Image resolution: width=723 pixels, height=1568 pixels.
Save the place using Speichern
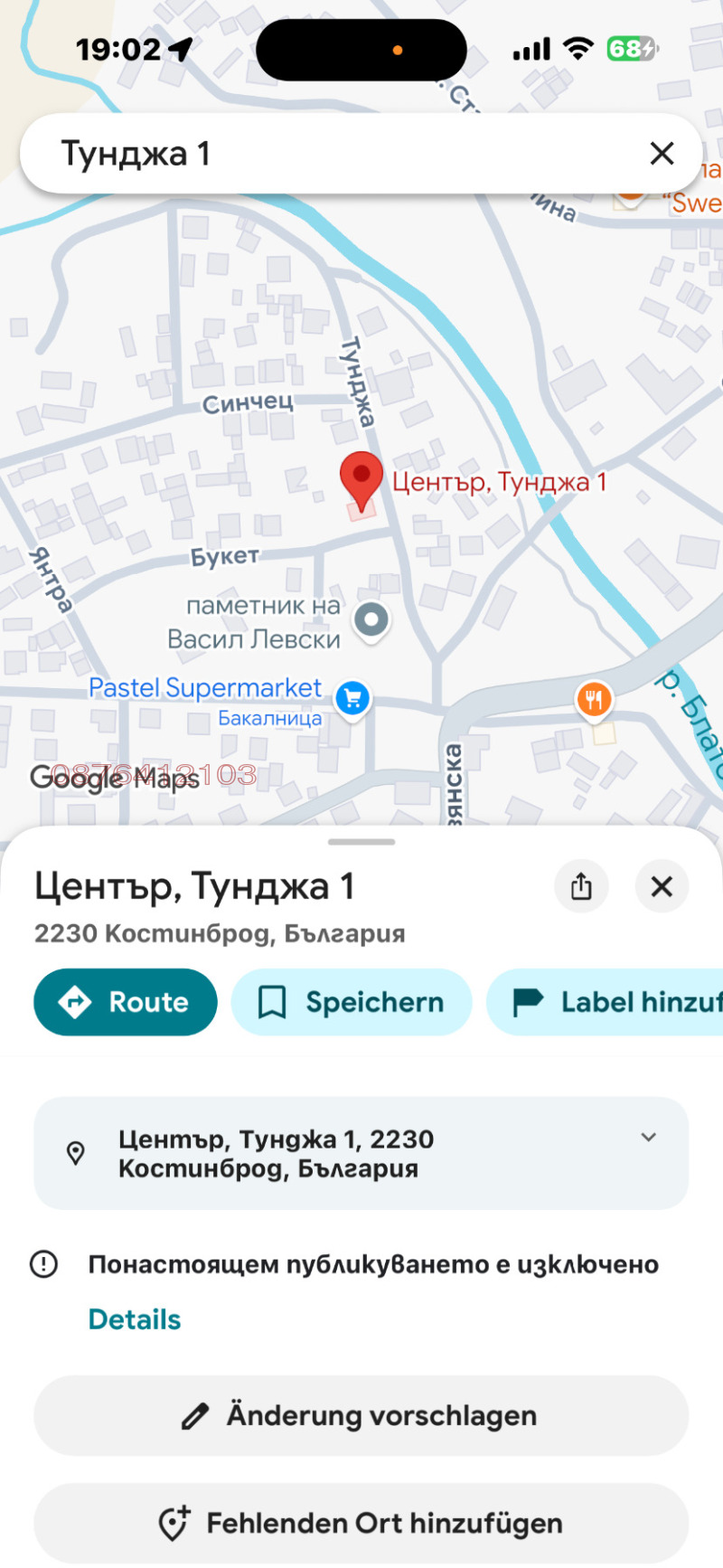coord(376,1002)
